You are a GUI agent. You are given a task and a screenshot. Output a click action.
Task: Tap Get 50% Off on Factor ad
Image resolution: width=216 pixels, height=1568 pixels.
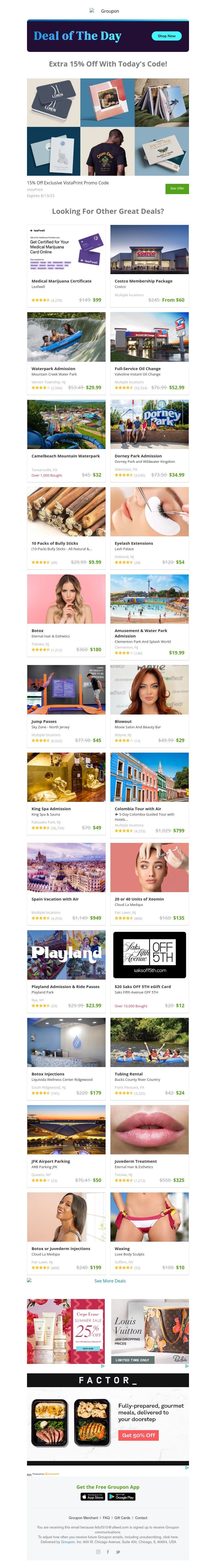[138, 1435]
